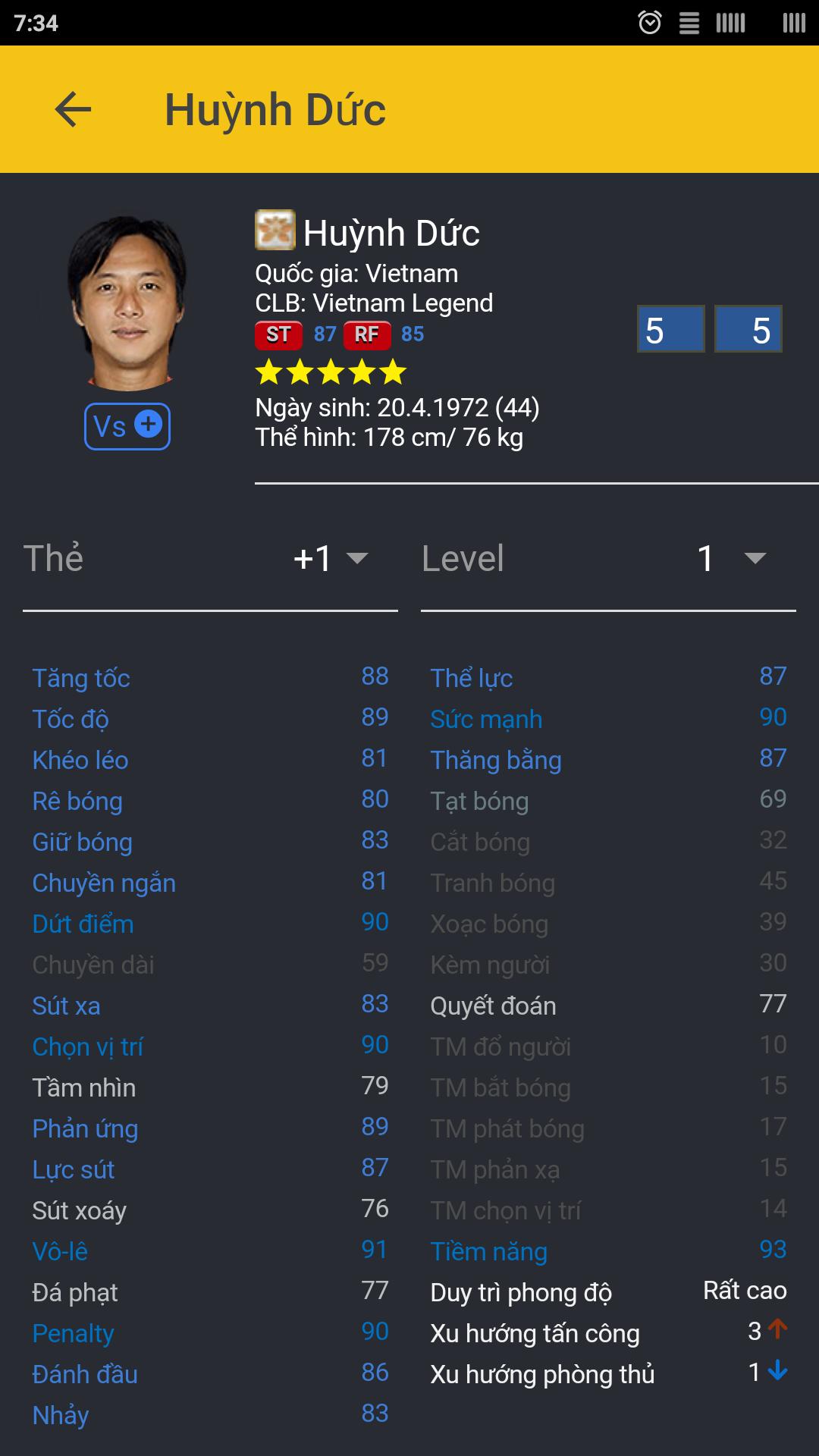Open the Sút xa stat link
819x1456 pixels.
(66, 1005)
